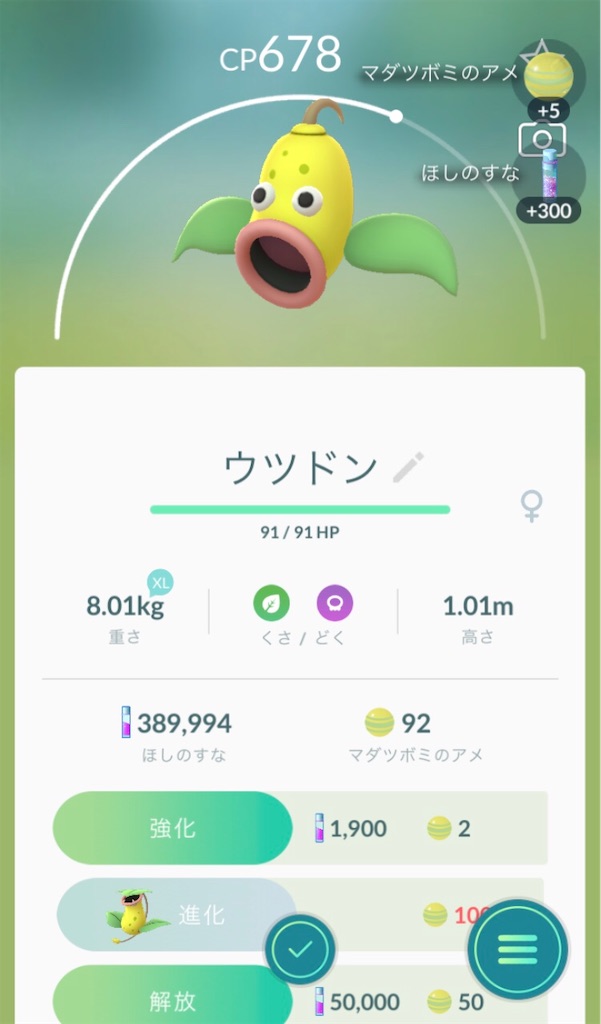Unlock a new attack with 解放
The height and width of the screenshot is (1024, 601).
click(x=172, y=1000)
